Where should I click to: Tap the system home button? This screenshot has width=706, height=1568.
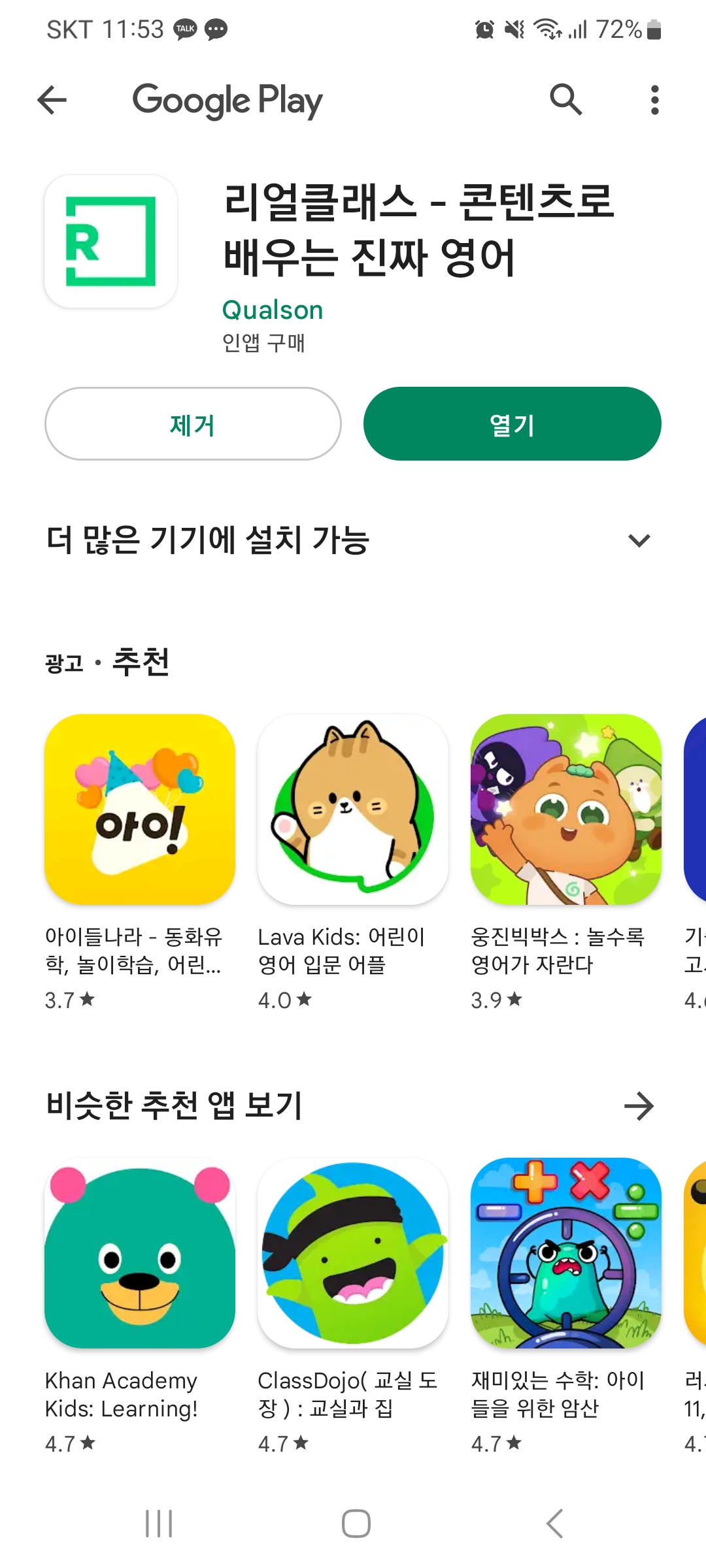tap(356, 1524)
